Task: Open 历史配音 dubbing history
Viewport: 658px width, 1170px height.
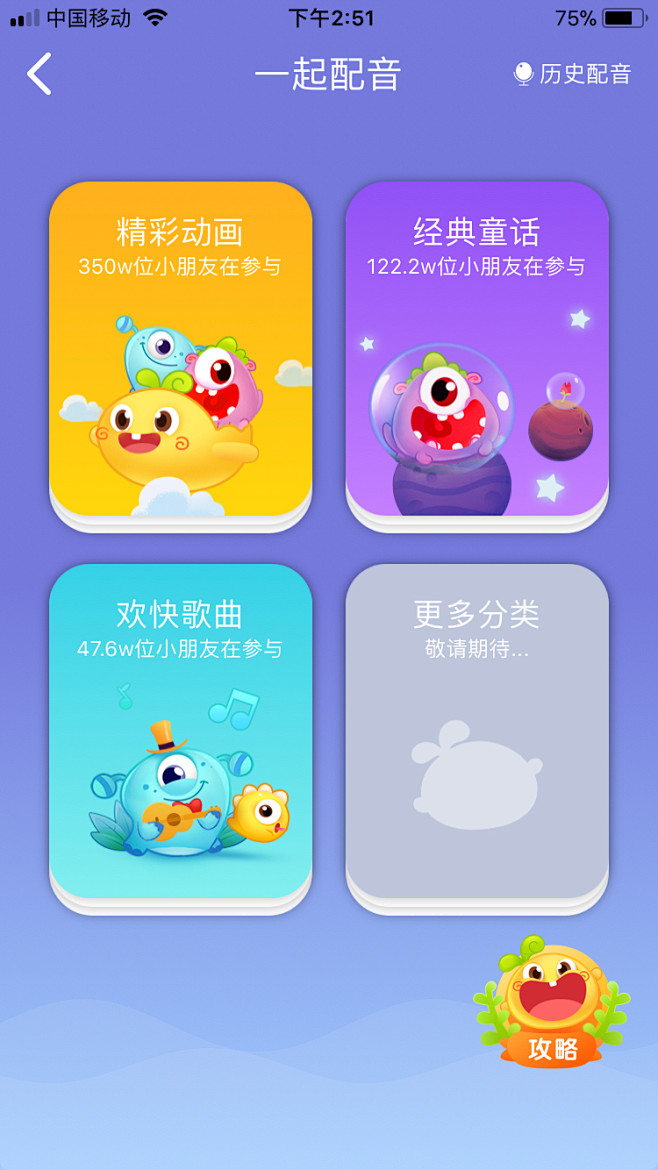Action: 573,74
